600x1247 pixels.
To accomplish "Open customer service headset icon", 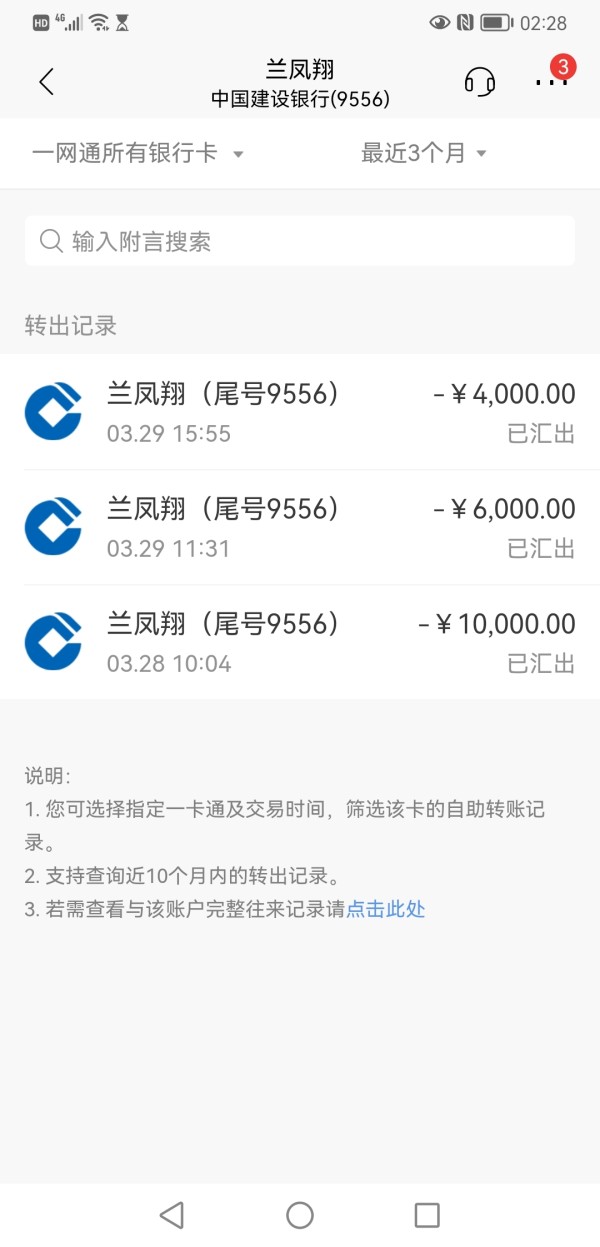I will [480, 82].
